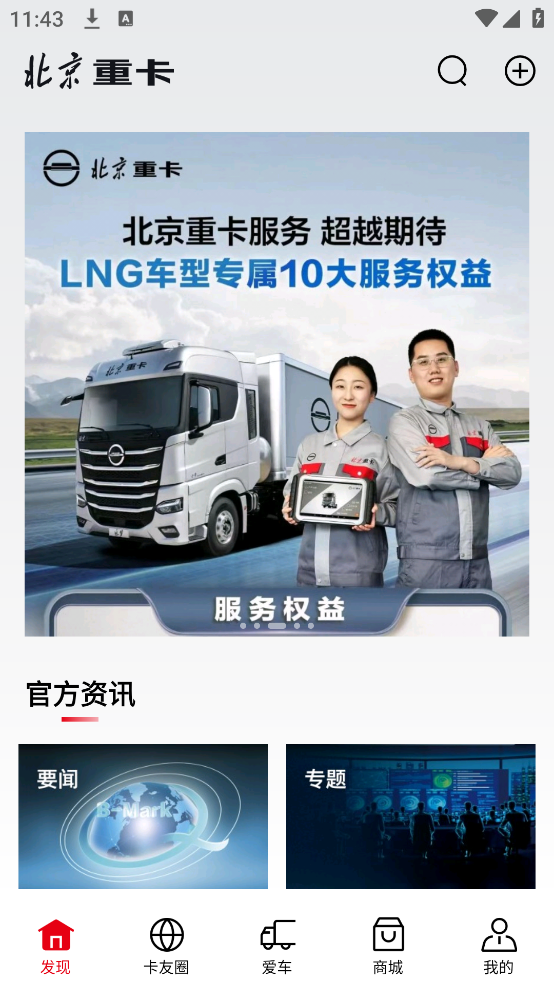This screenshot has width=554, height=984.
Task: Select the 发现 tab
Action: [x=56, y=946]
